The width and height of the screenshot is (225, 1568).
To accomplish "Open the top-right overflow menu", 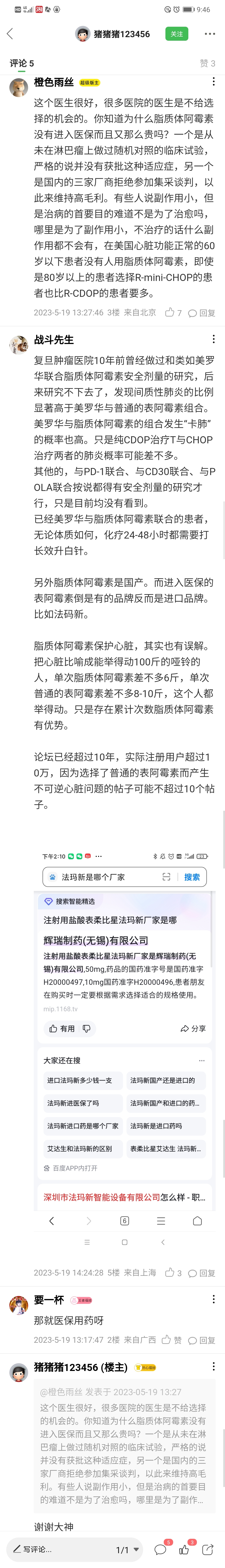I will point(210,34).
